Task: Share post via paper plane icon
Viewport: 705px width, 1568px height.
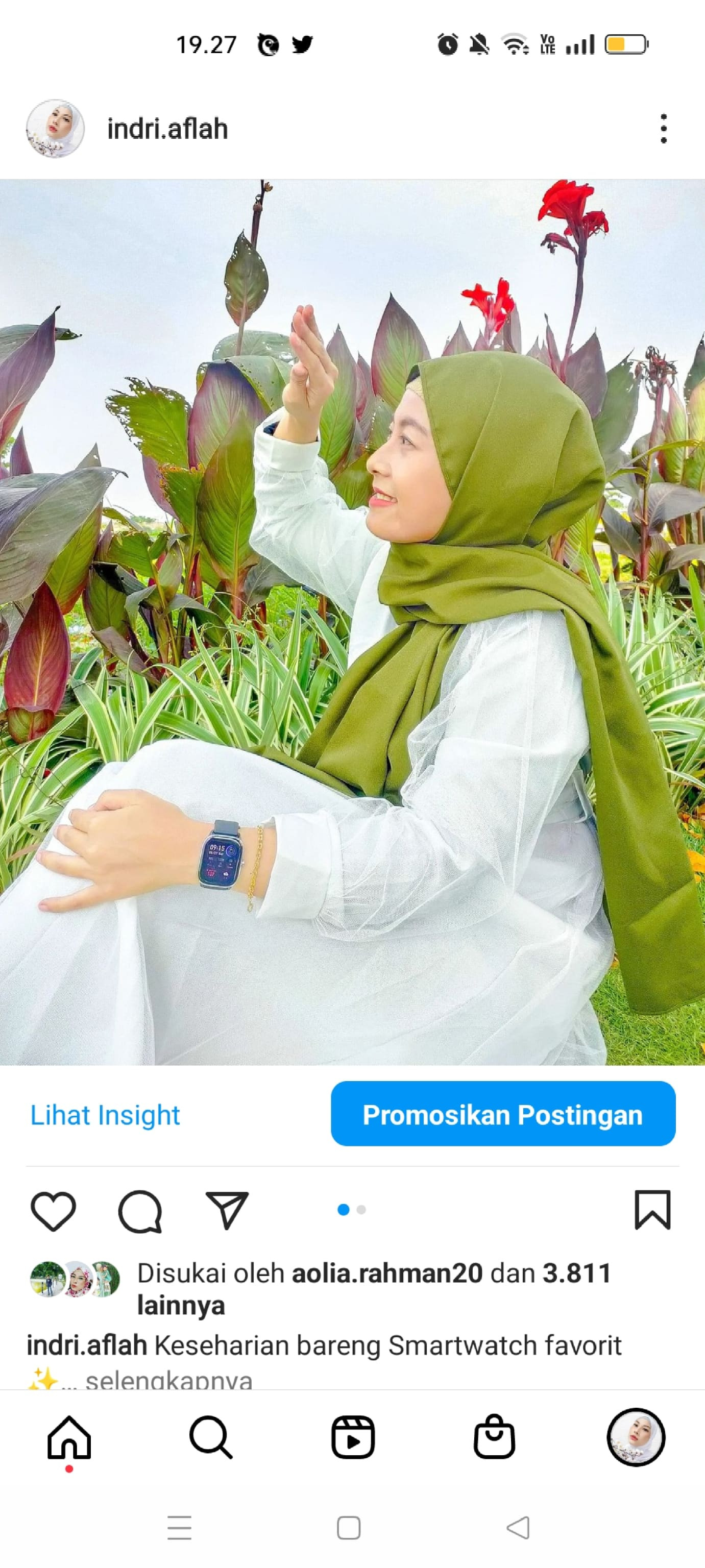Action: tap(227, 1210)
